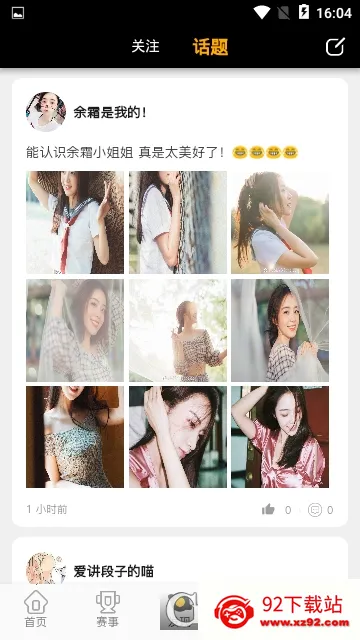Compose a new post with the edit icon

click(335, 47)
